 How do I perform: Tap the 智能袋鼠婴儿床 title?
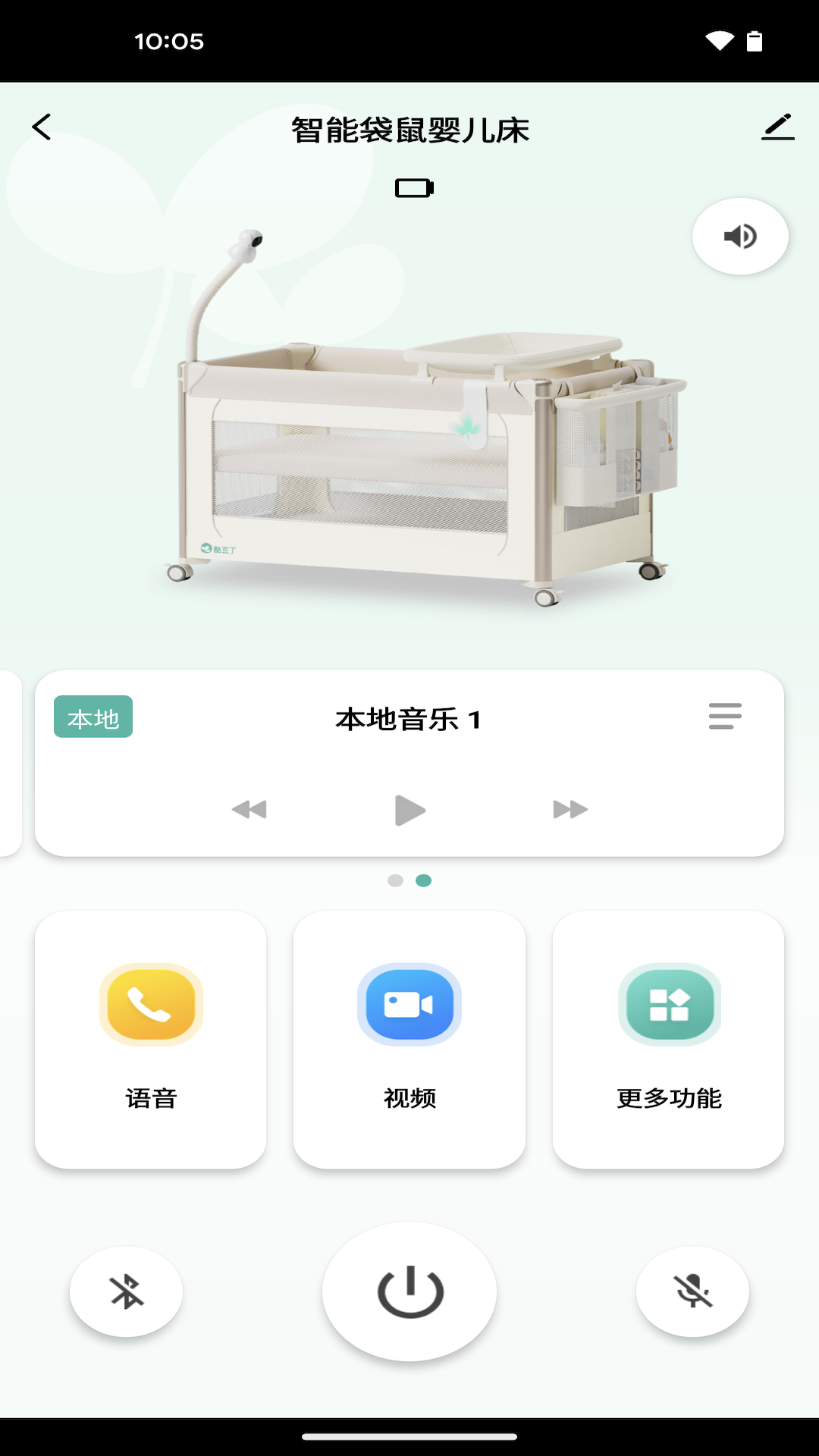(x=409, y=130)
